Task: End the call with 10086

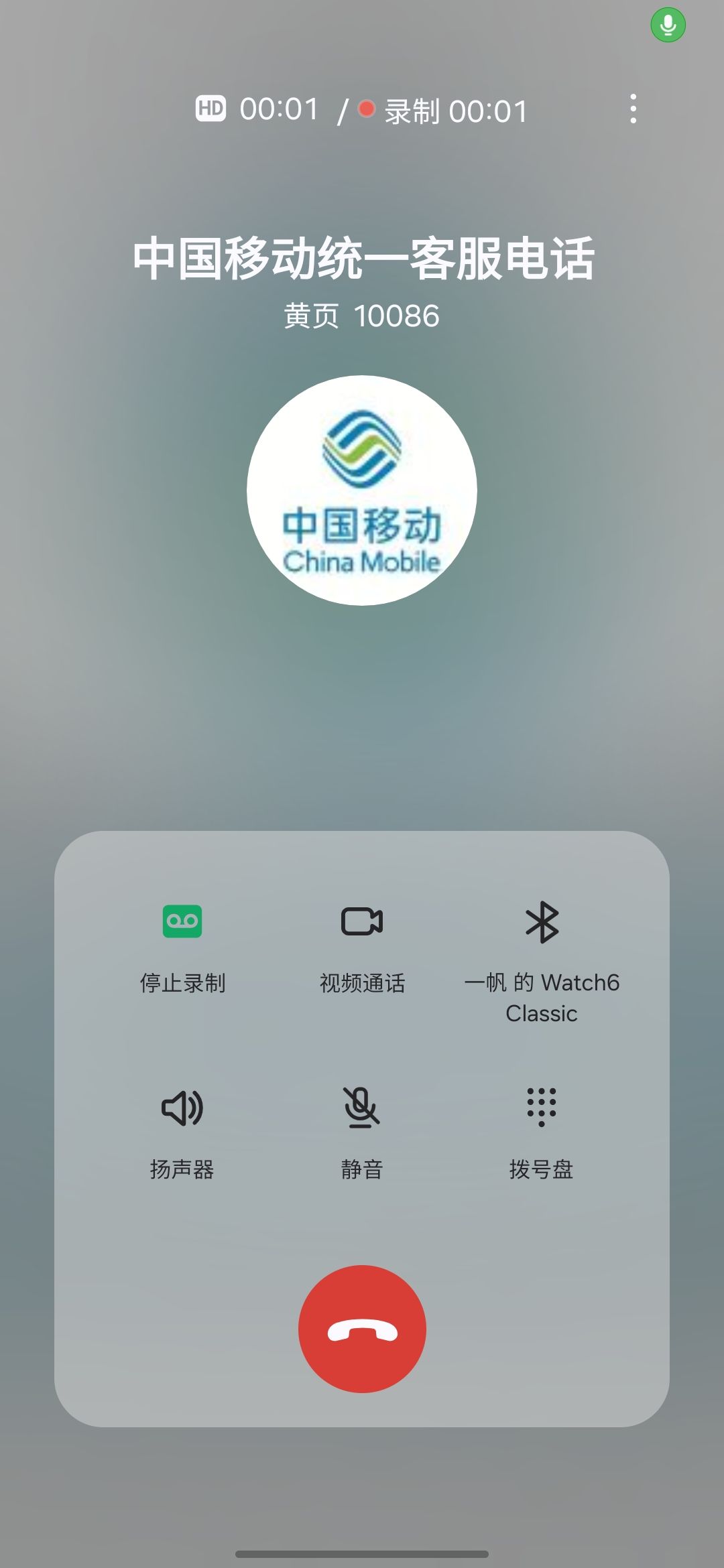Action: tap(362, 1329)
